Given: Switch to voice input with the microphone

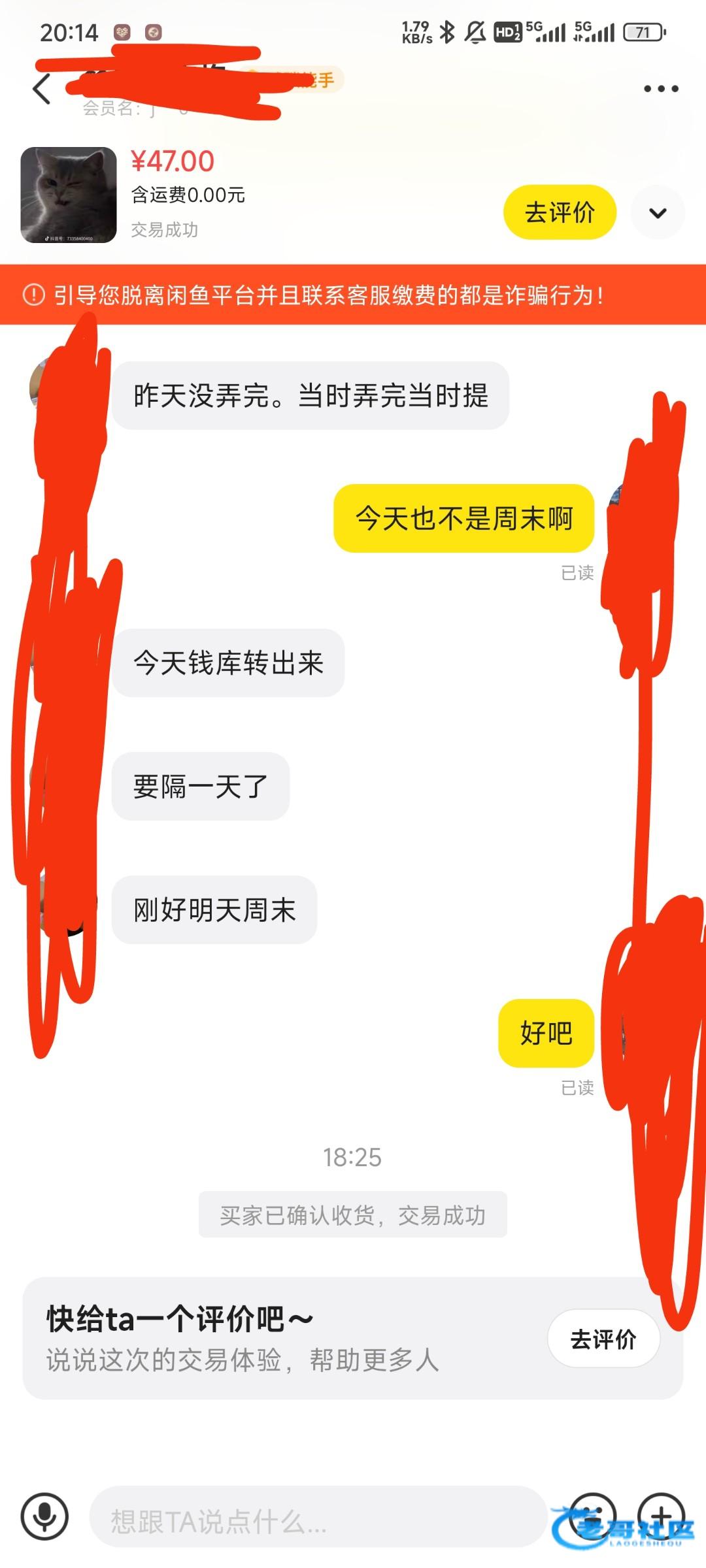Looking at the screenshot, I should click(x=44, y=1516).
